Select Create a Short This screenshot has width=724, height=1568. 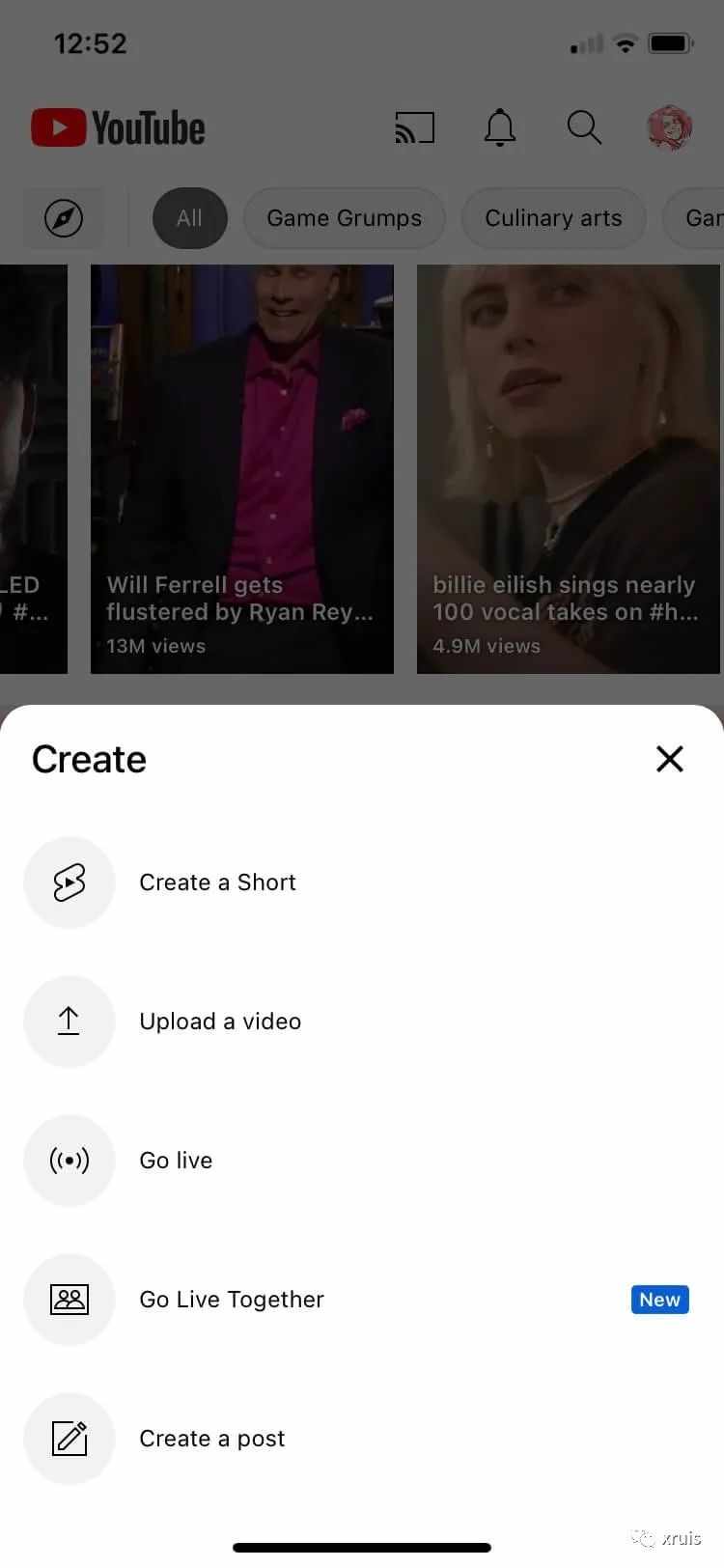tap(217, 882)
